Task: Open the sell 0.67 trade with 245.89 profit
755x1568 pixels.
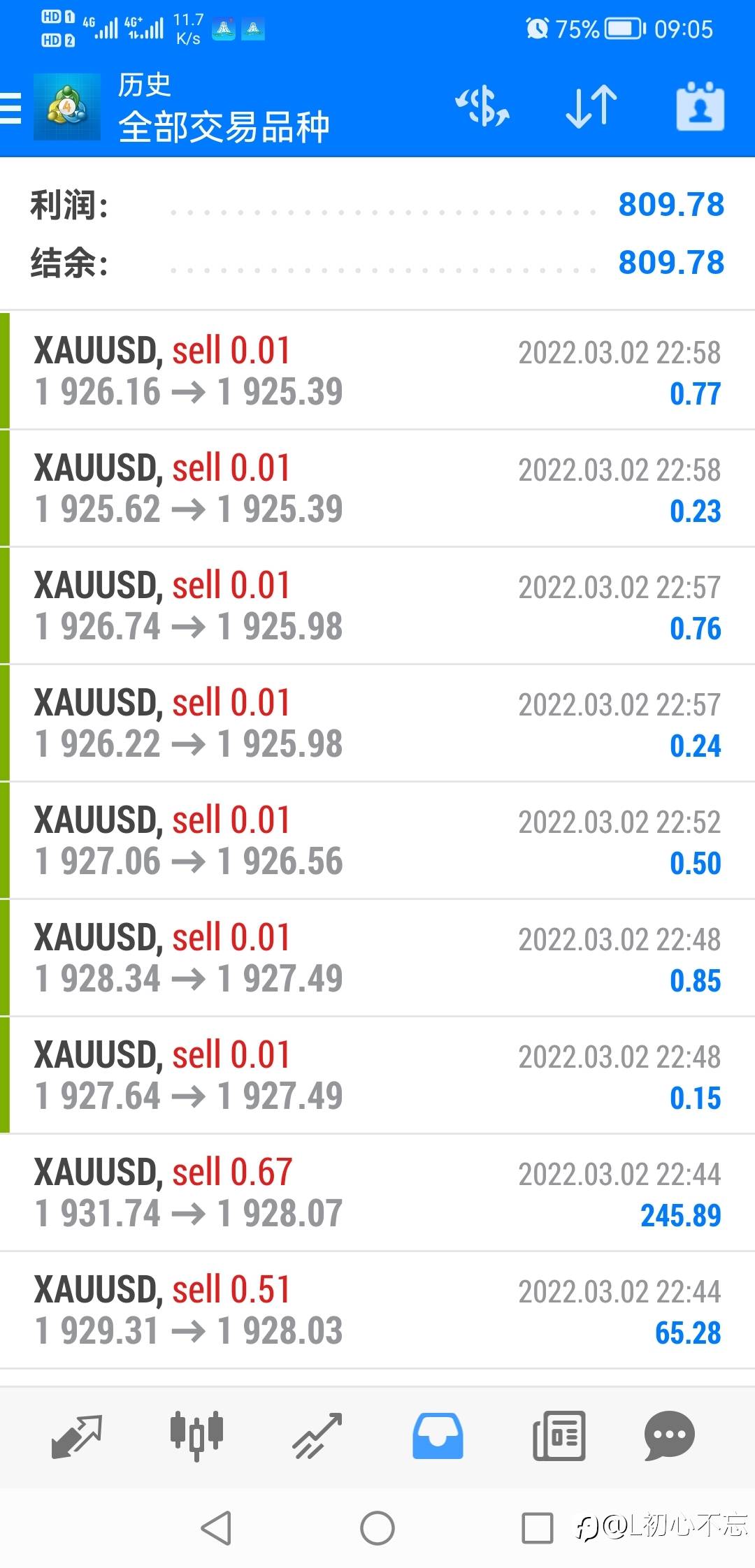Action: (x=377, y=1193)
